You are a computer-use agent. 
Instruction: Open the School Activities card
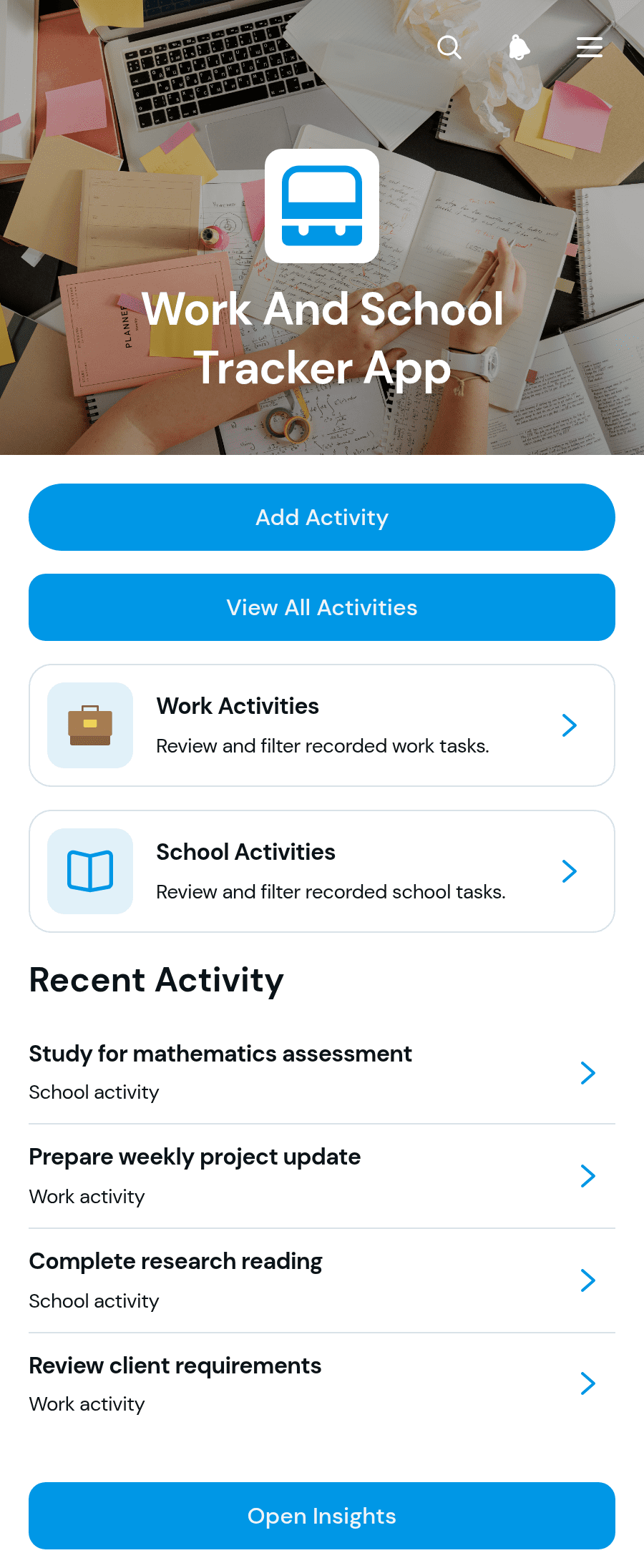click(x=322, y=871)
